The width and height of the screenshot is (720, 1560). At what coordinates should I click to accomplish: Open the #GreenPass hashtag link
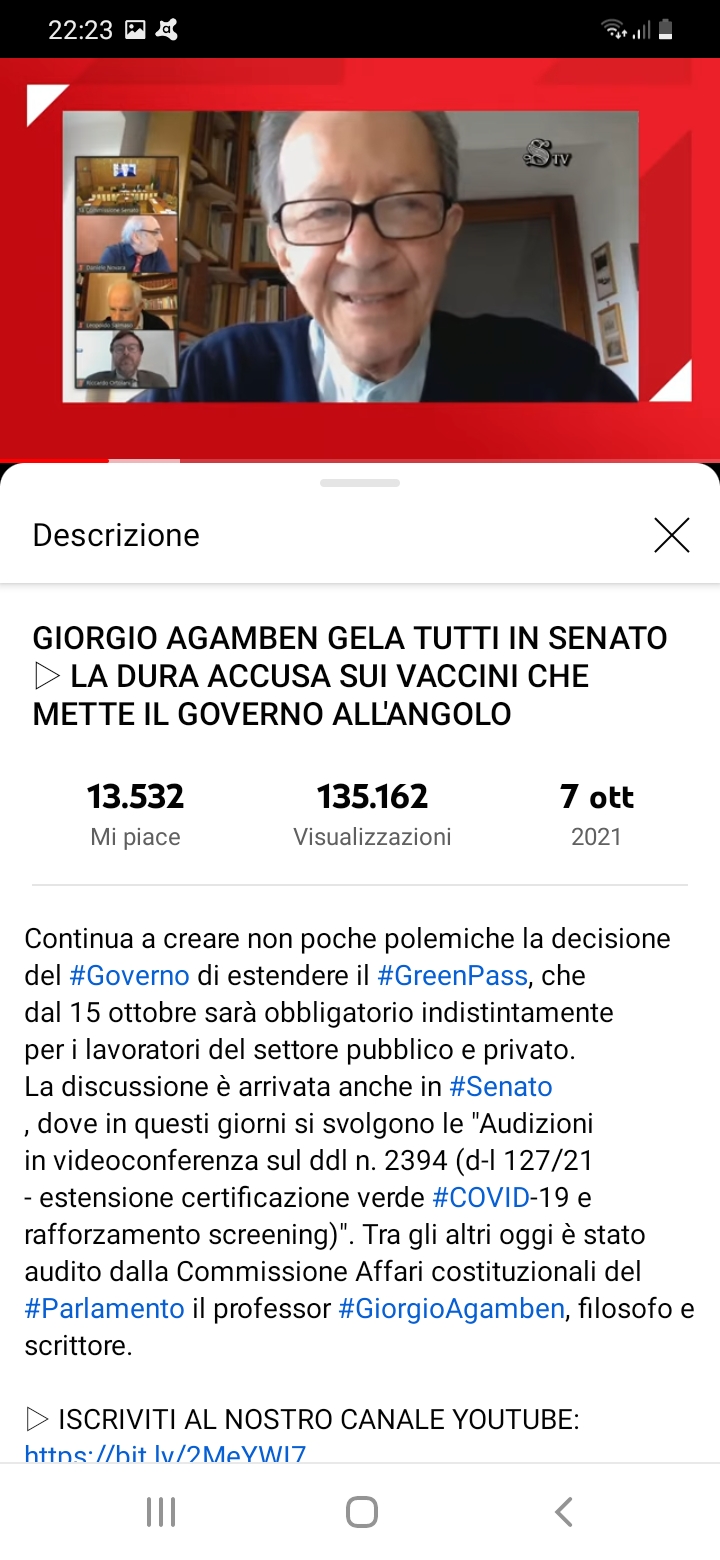452,975
